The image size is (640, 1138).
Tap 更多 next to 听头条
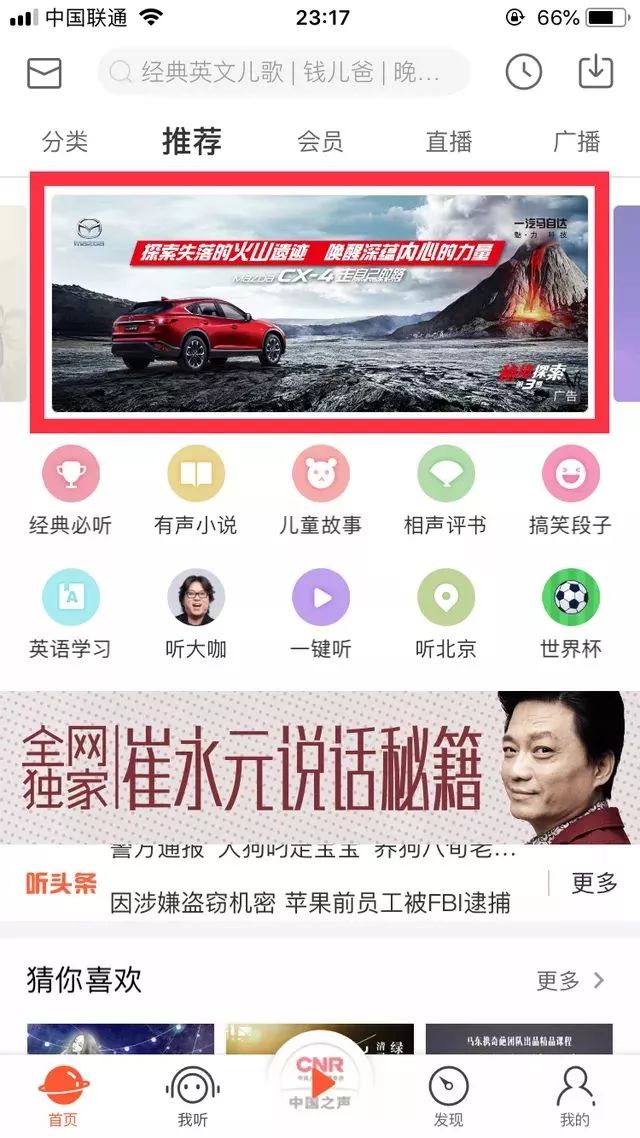click(x=595, y=882)
